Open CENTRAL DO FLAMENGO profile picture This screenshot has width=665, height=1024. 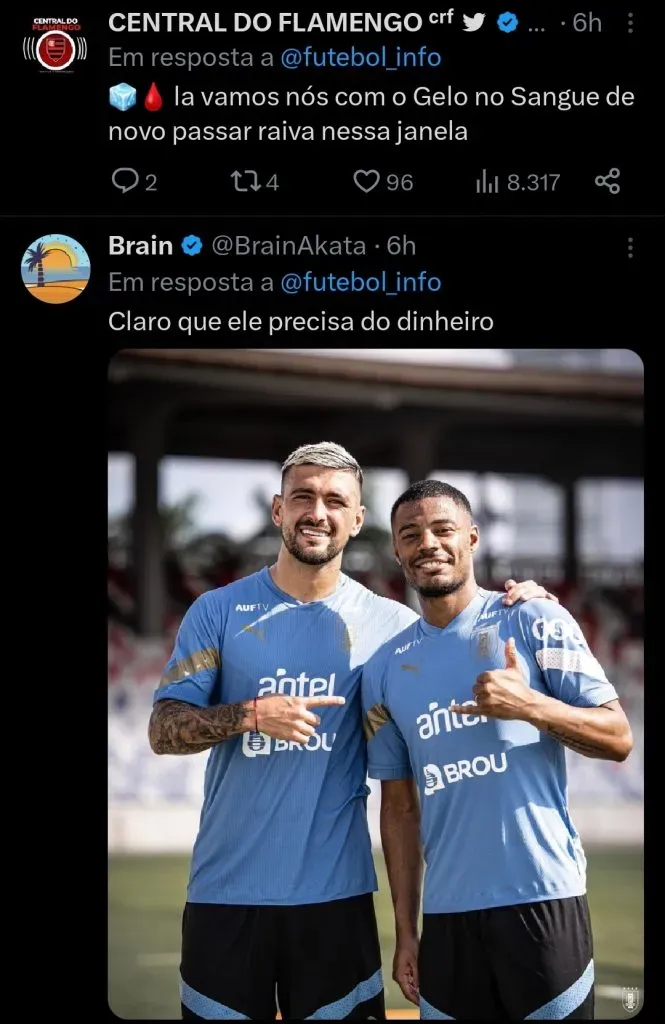55,43
